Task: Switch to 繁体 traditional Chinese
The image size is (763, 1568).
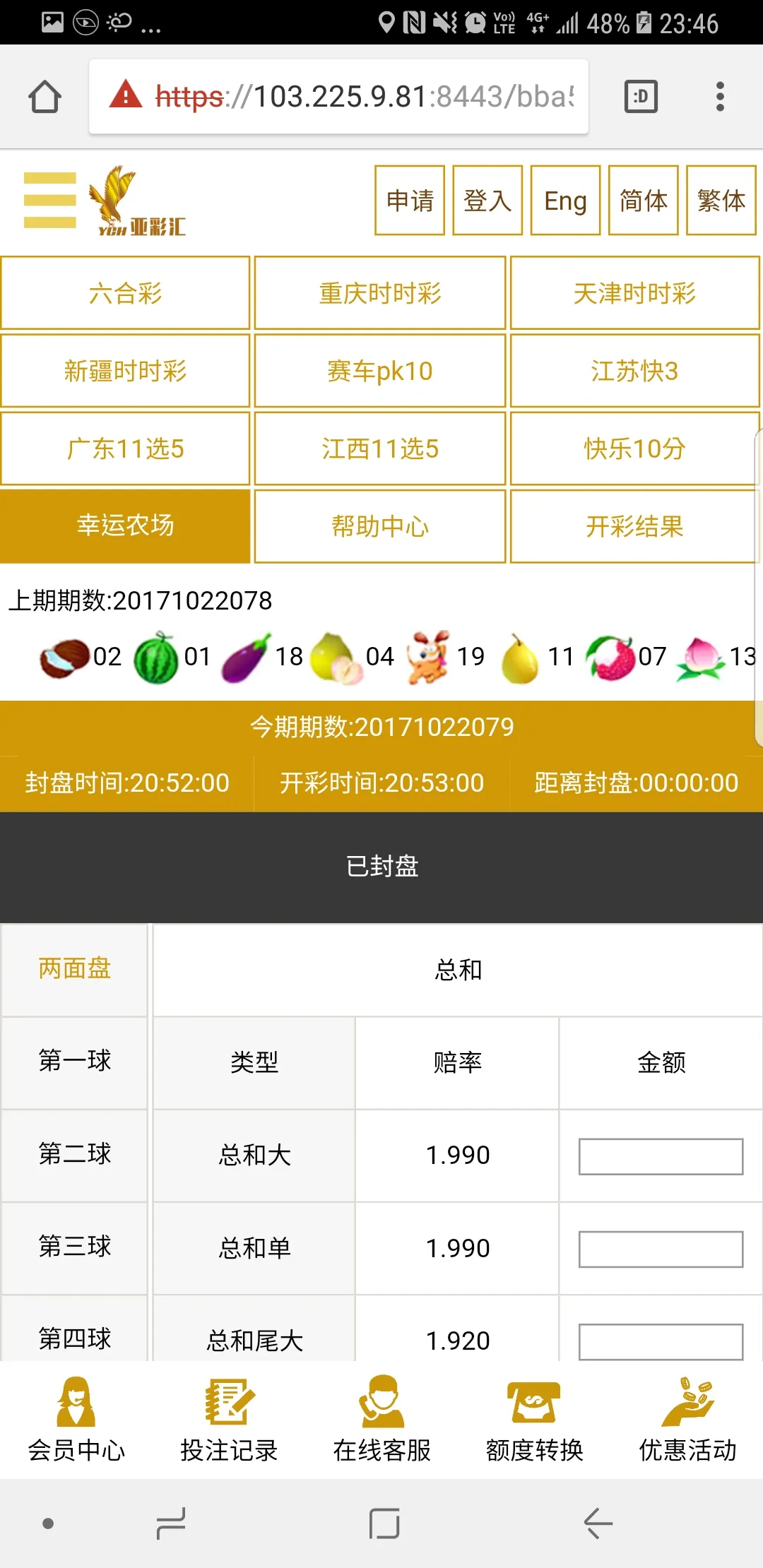Action: click(x=722, y=200)
